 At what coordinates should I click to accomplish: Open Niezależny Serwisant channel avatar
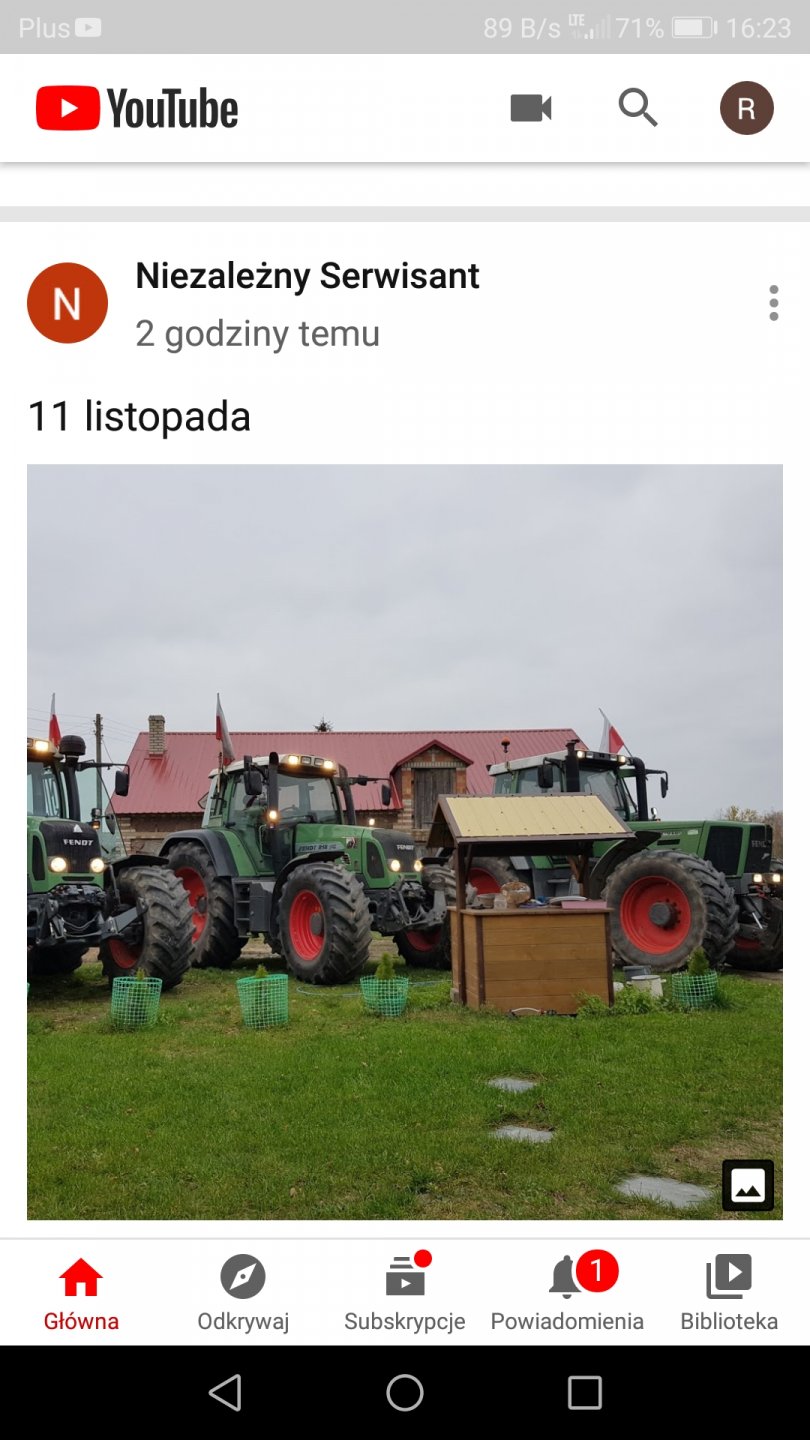click(67, 303)
